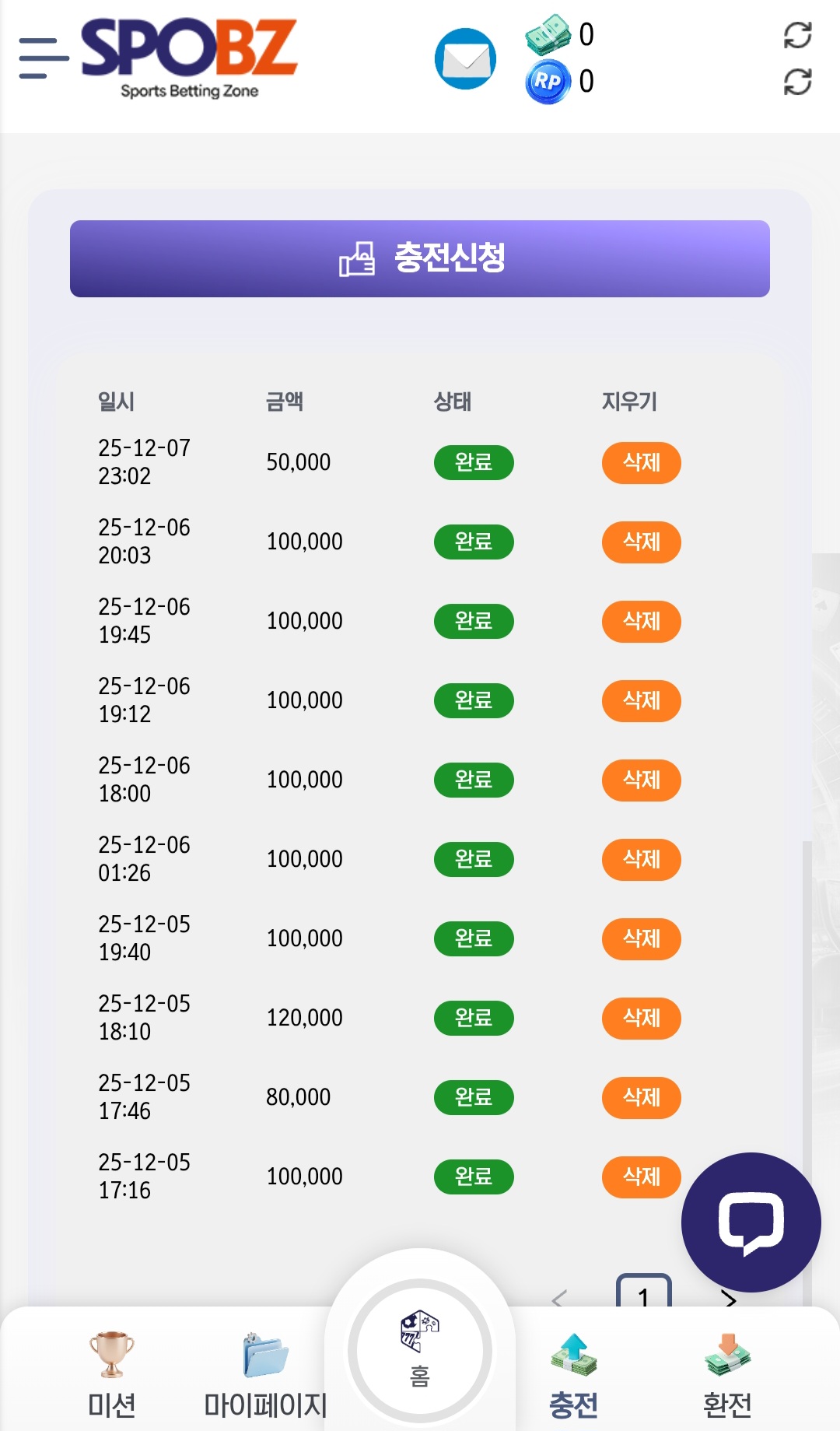Open the messages envelope icon
Viewport: 840px width, 1431px height.
[x=465, y=59]
